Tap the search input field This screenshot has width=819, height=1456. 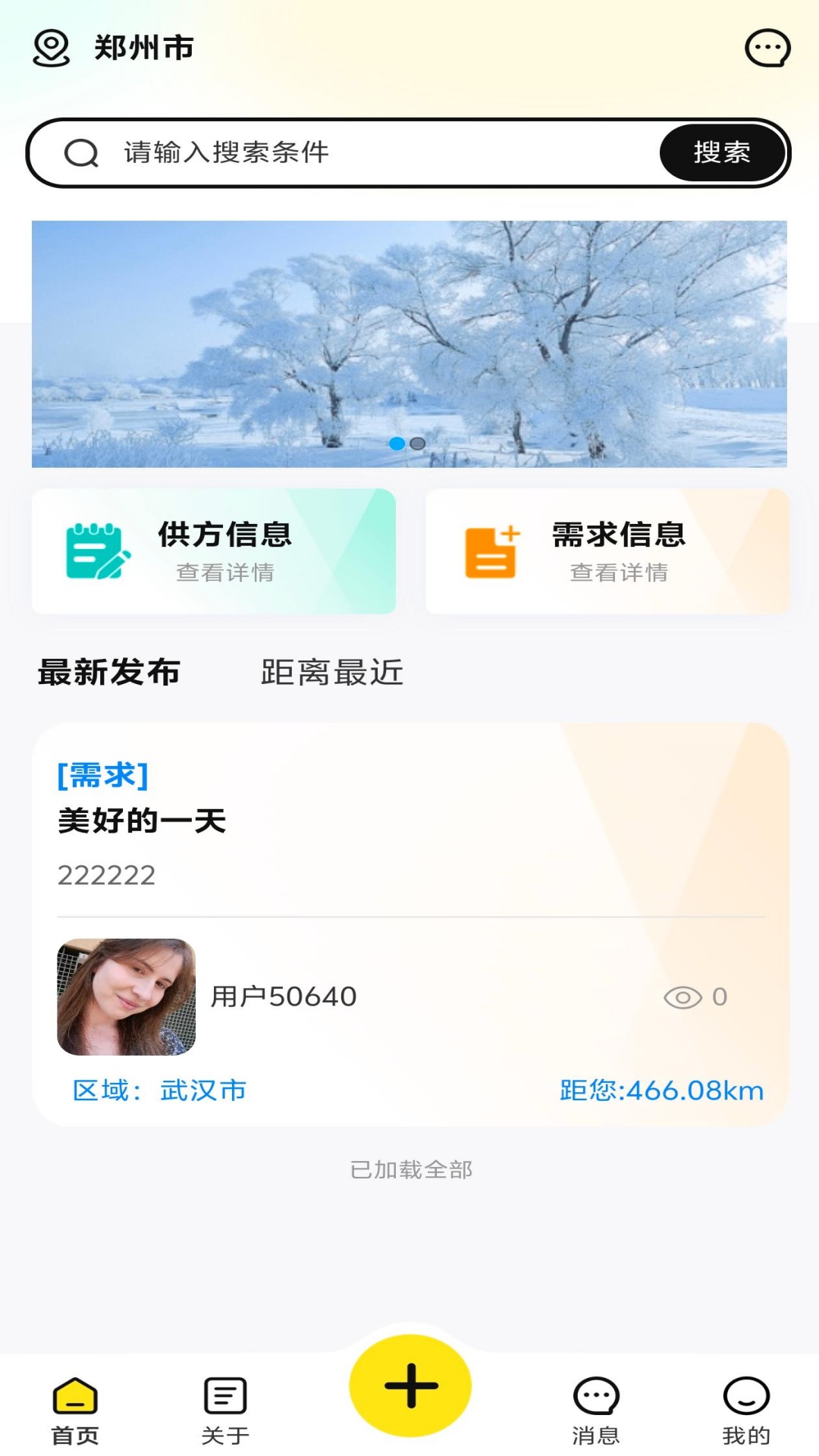click(x=364, y=152)
